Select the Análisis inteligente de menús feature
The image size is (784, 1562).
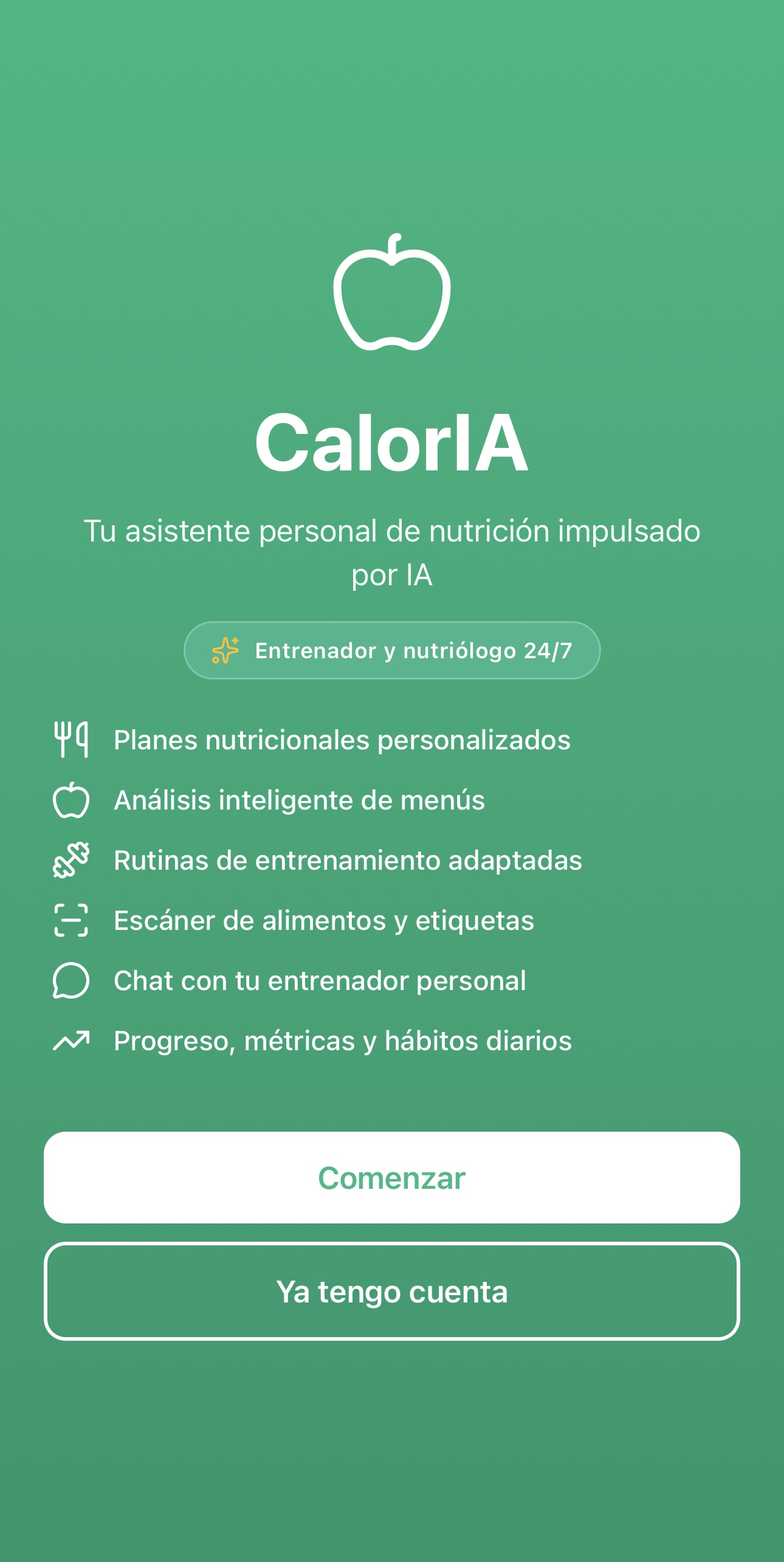pos(299,801)
